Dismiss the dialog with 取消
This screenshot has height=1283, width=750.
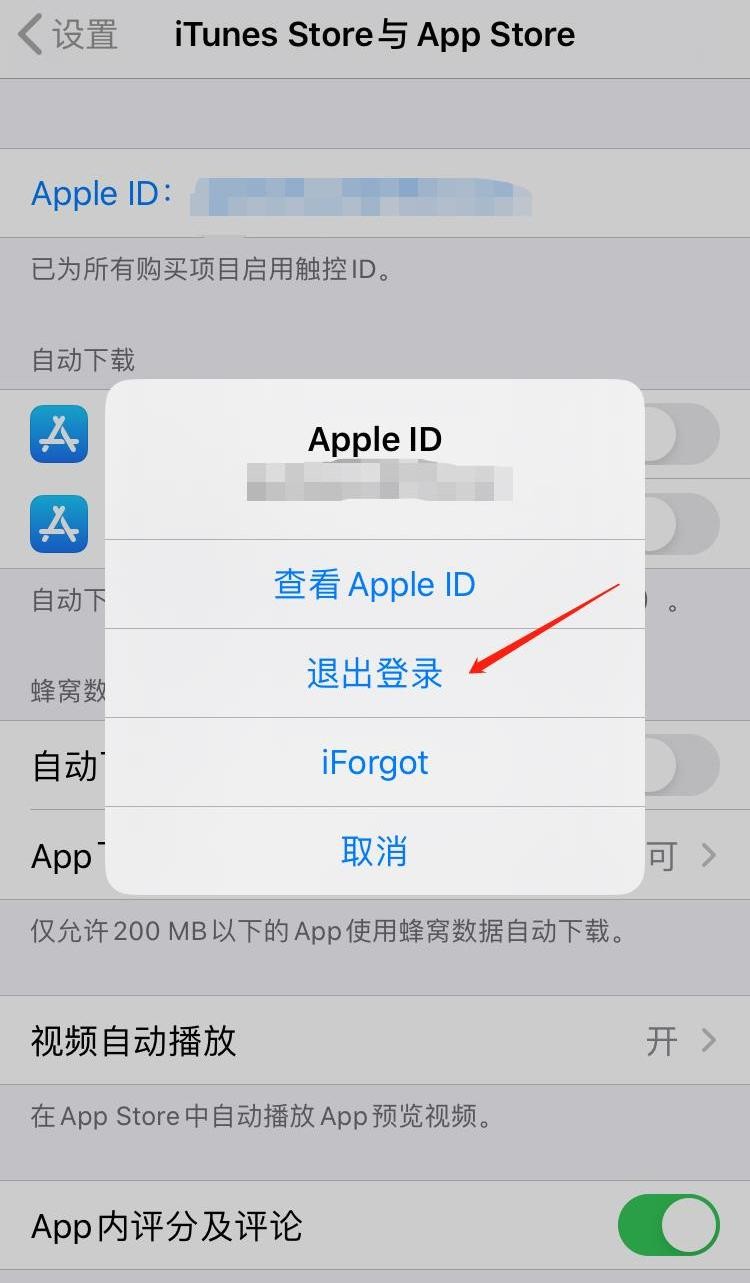[x=374, y=851]
